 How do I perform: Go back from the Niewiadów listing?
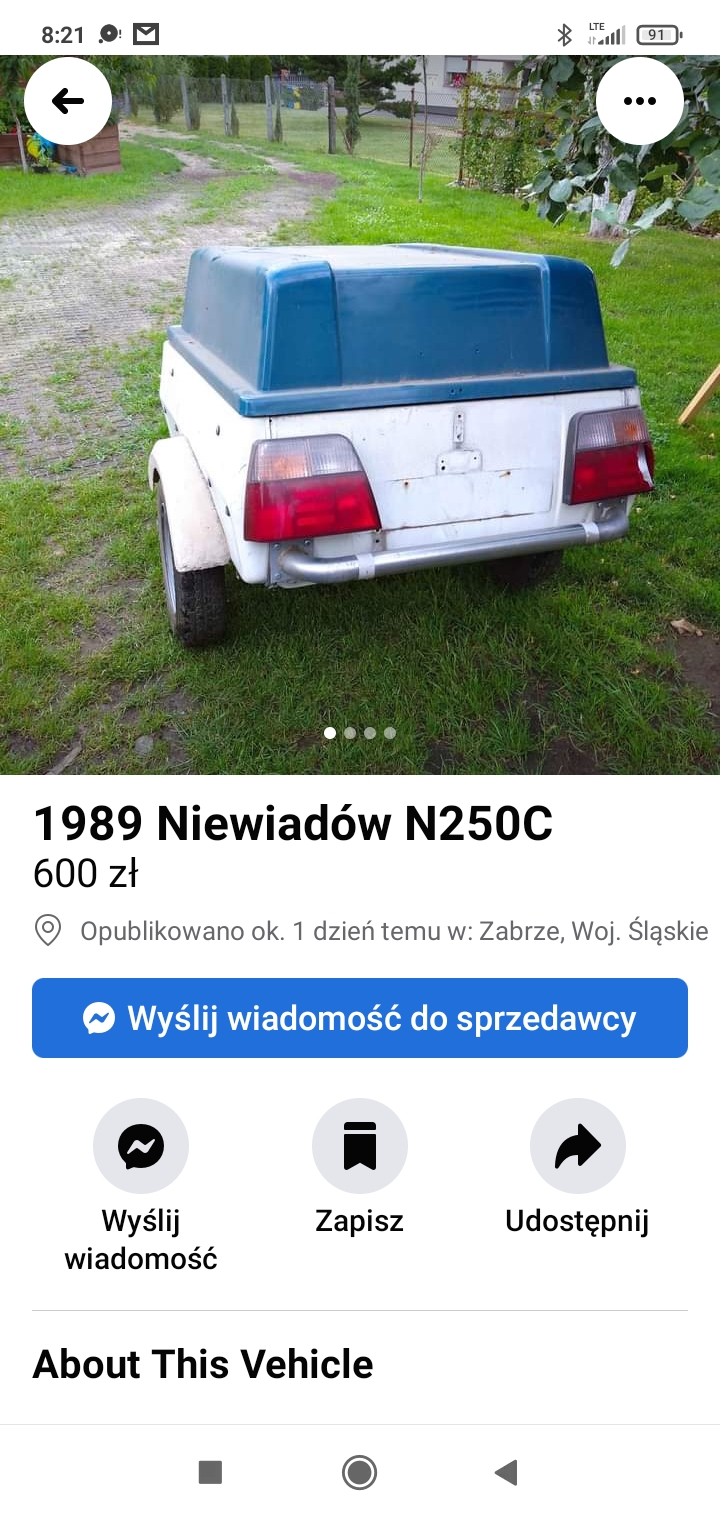pos(68,101)
